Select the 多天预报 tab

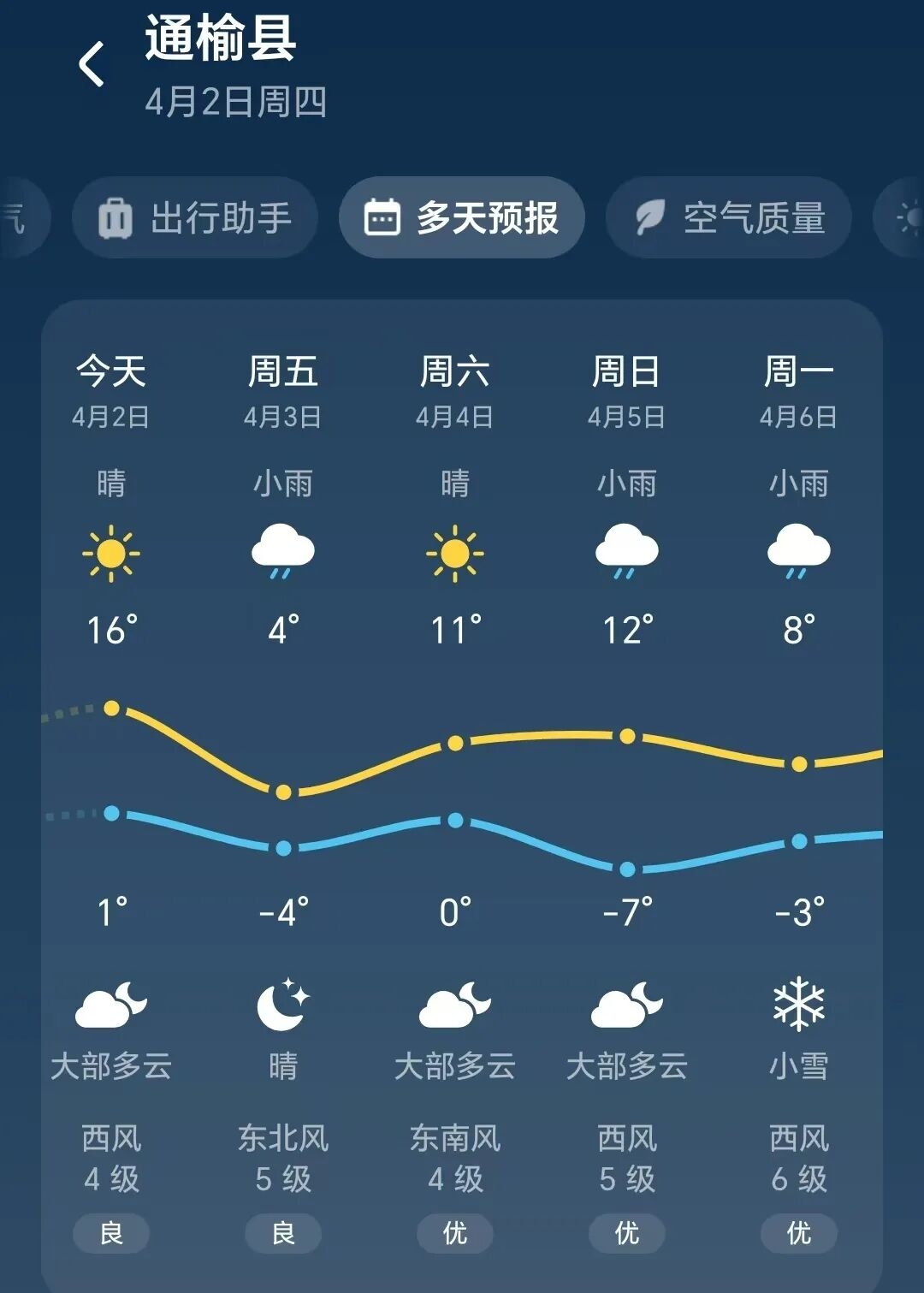point(462,218)
